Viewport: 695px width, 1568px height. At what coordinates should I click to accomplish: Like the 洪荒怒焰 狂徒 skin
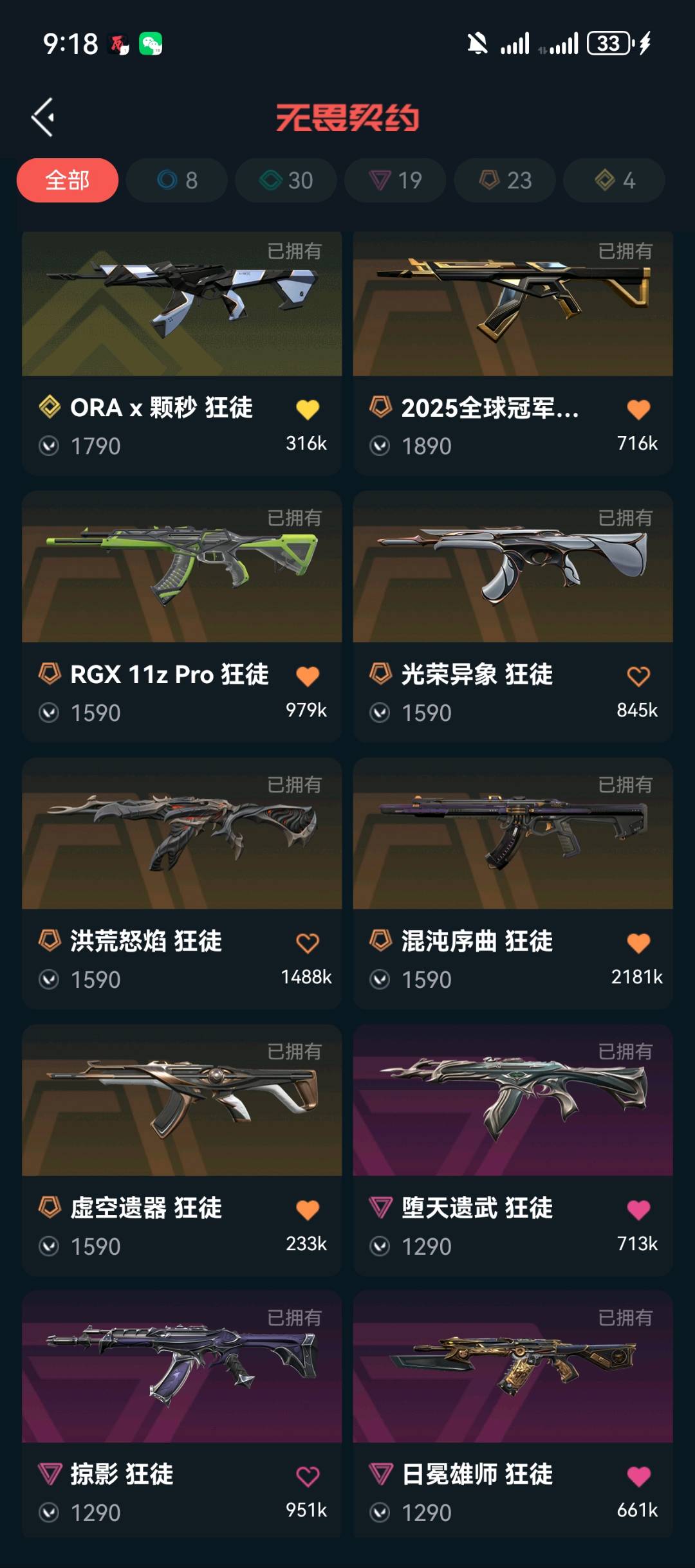tap(308, 943)
